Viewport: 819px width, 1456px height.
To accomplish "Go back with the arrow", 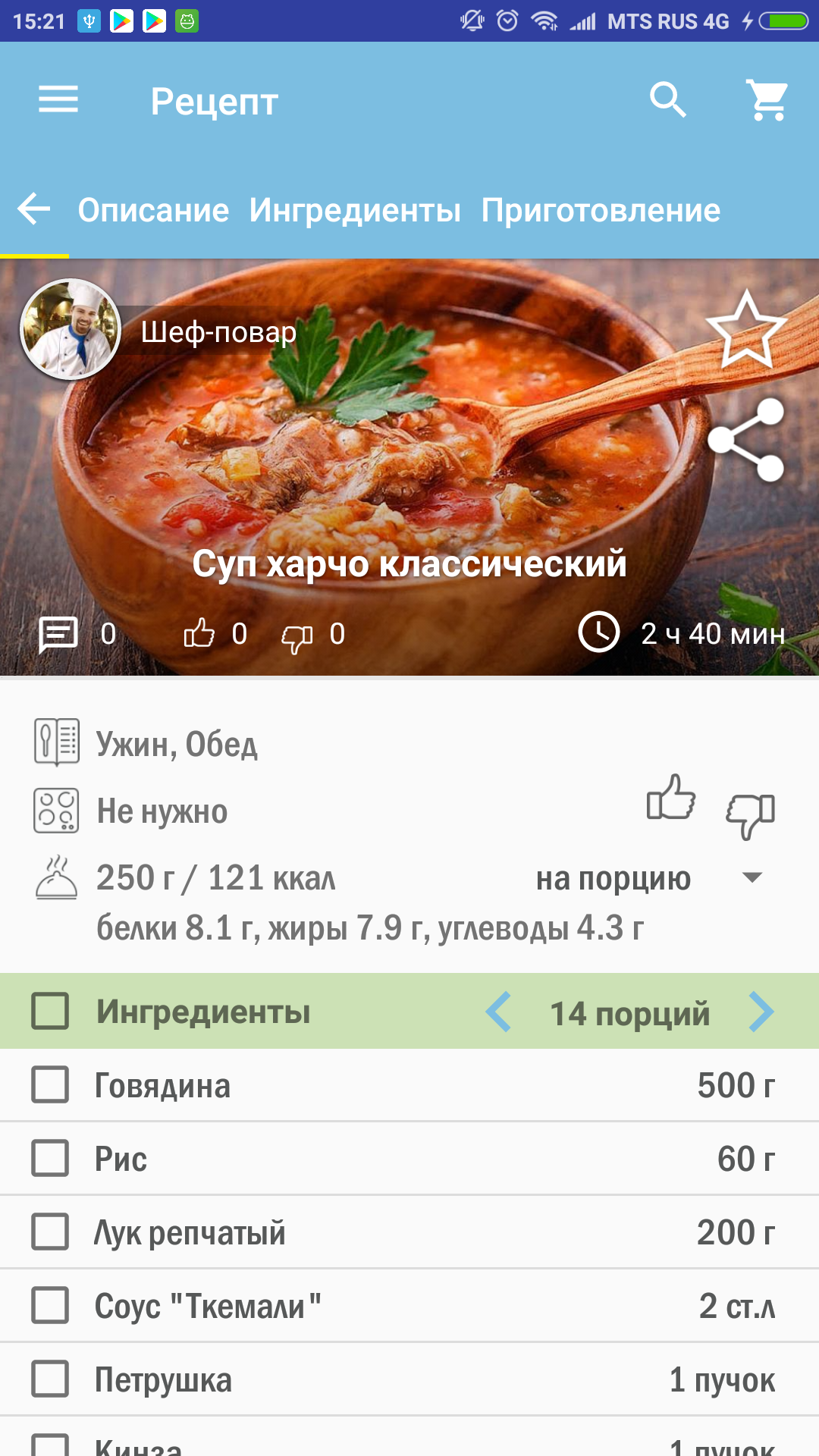I will [33, 209].
